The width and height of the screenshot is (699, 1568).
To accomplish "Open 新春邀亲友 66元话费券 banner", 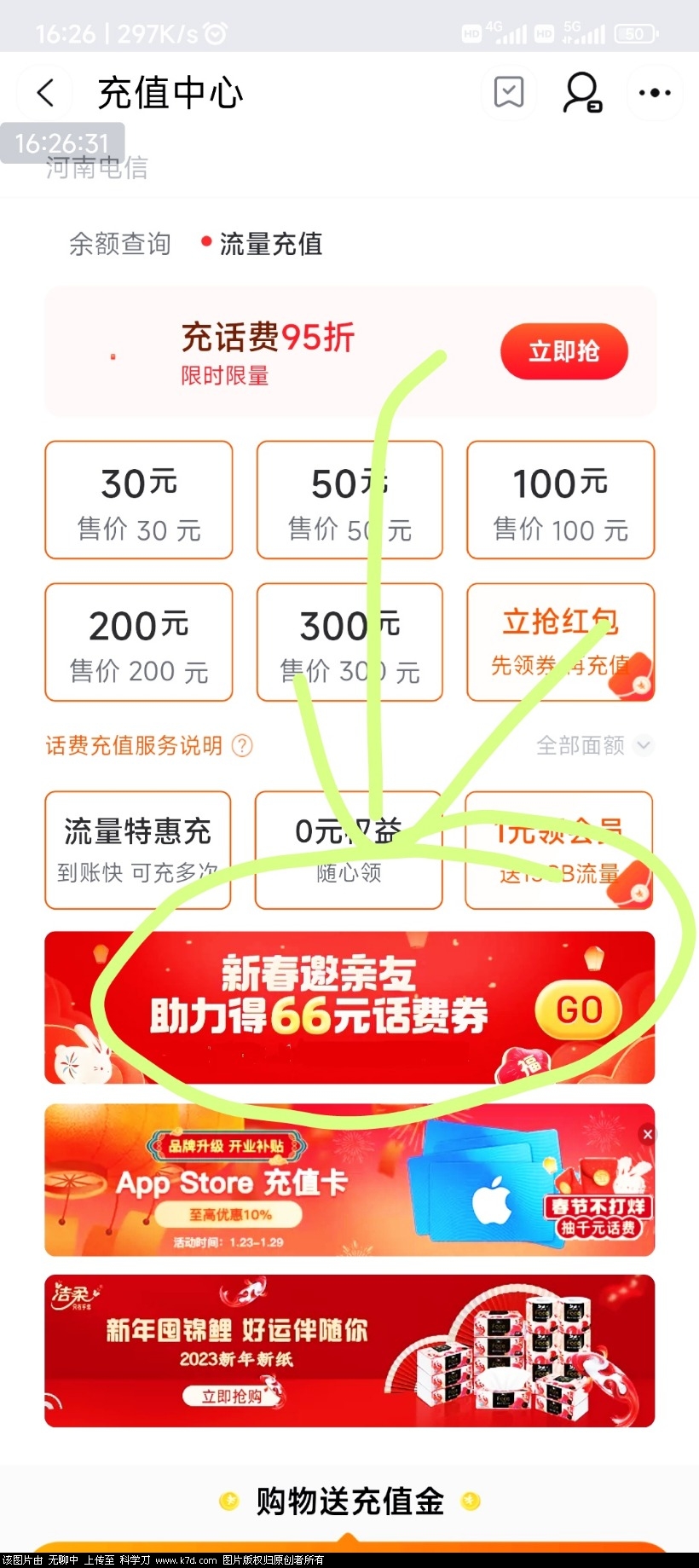I will coord(349,1007).
